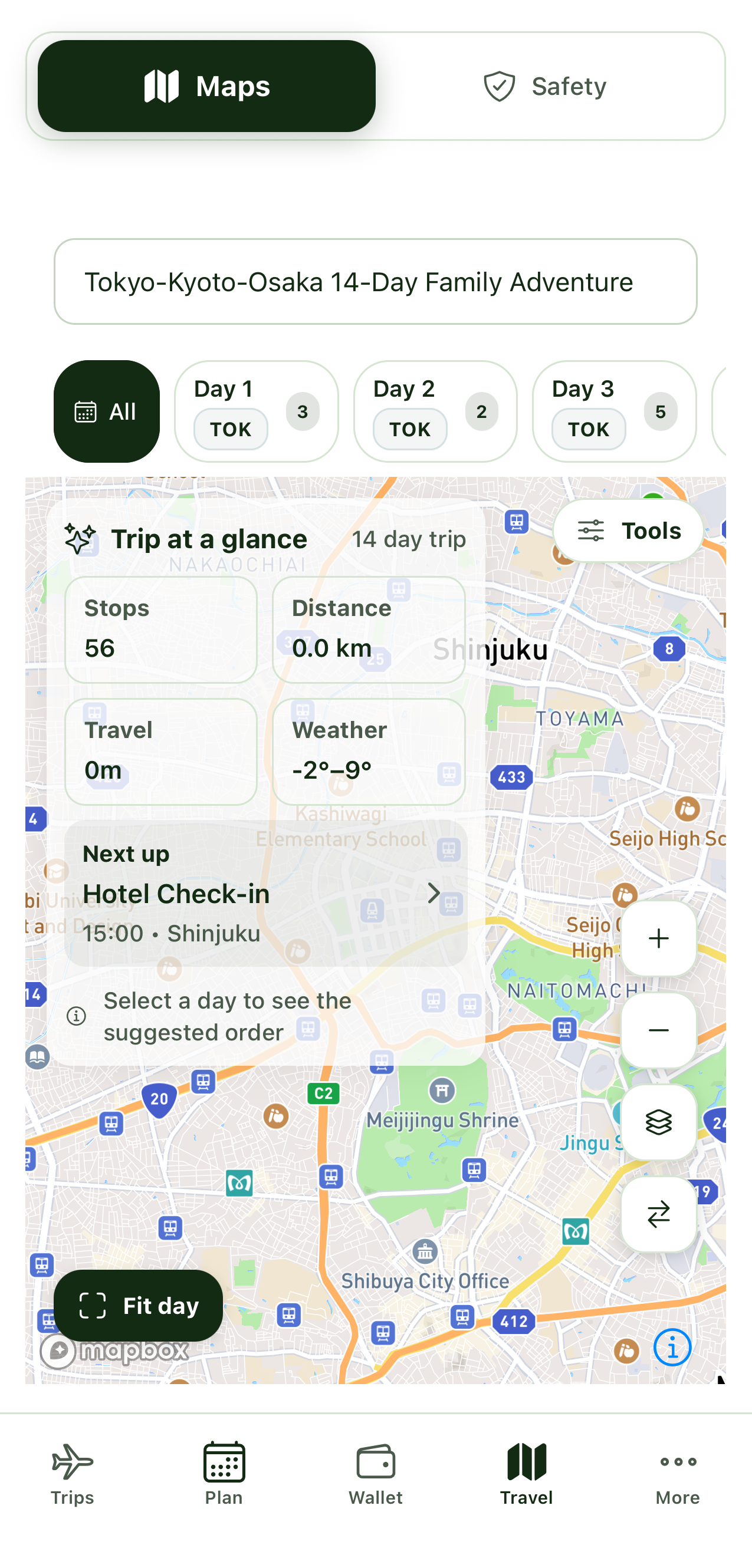The image size is (752, 1568).
Task: Zoom in on the map
Action: 658,937
